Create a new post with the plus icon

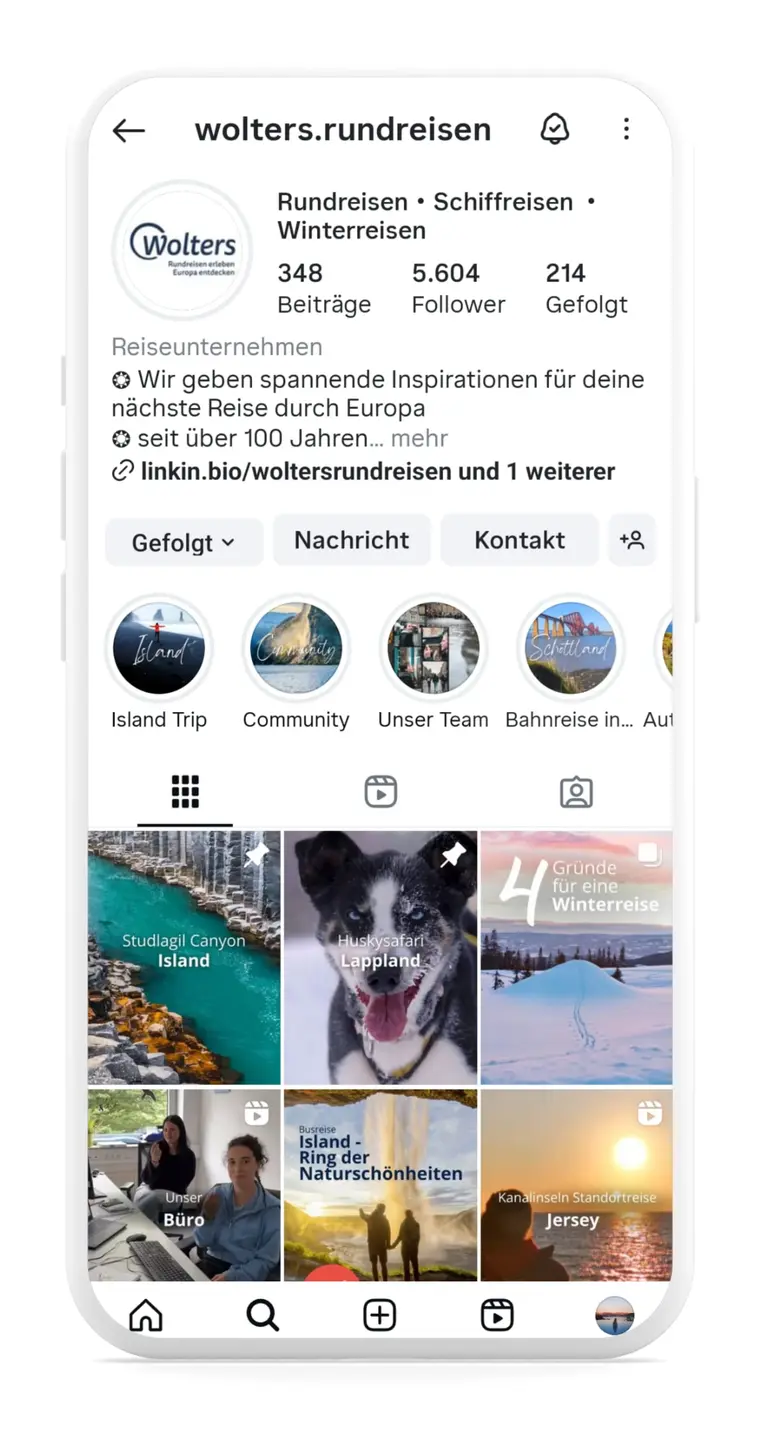380,1315
